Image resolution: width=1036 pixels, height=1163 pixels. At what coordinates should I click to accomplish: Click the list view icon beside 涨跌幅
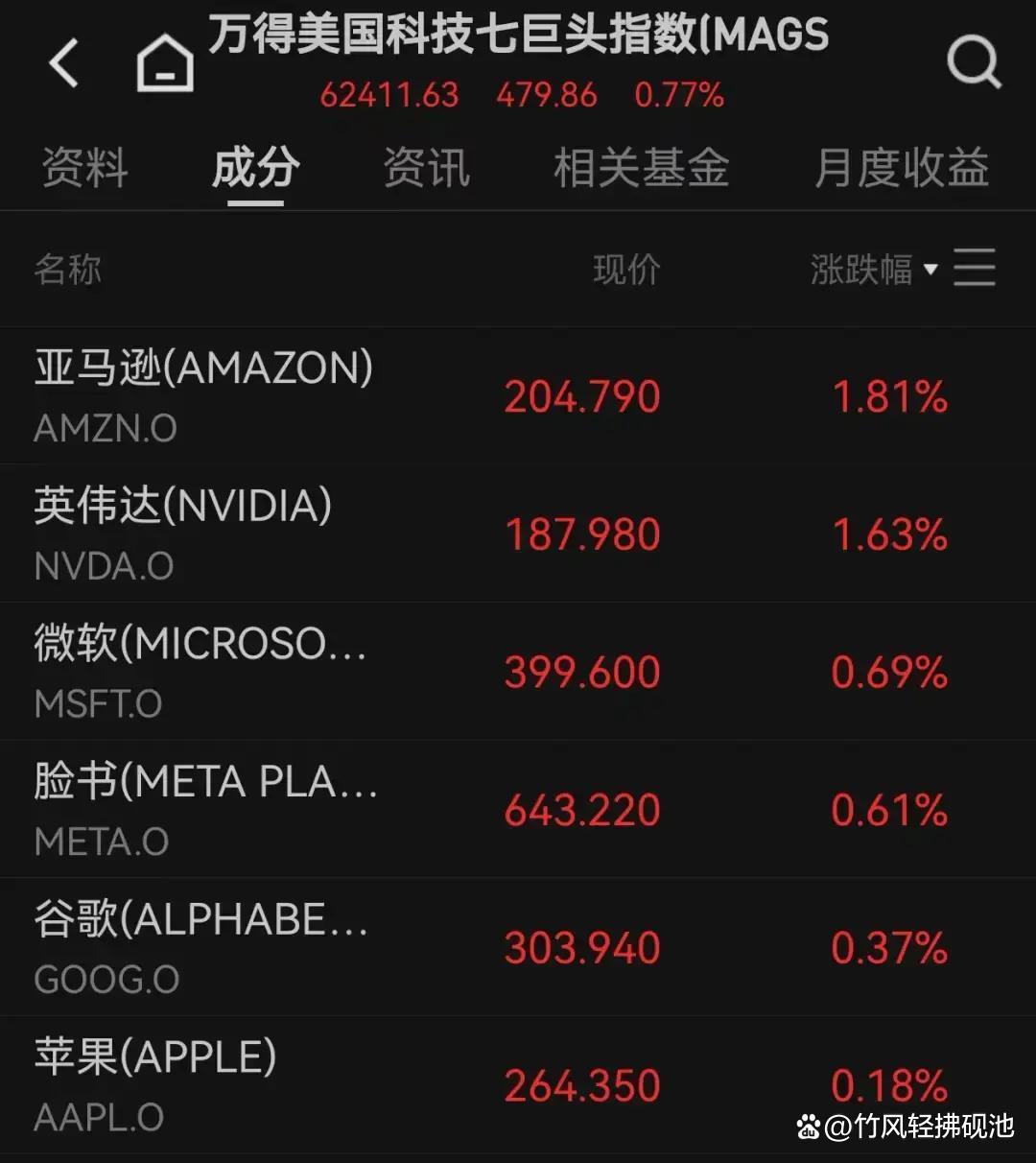tap(975, 270)
